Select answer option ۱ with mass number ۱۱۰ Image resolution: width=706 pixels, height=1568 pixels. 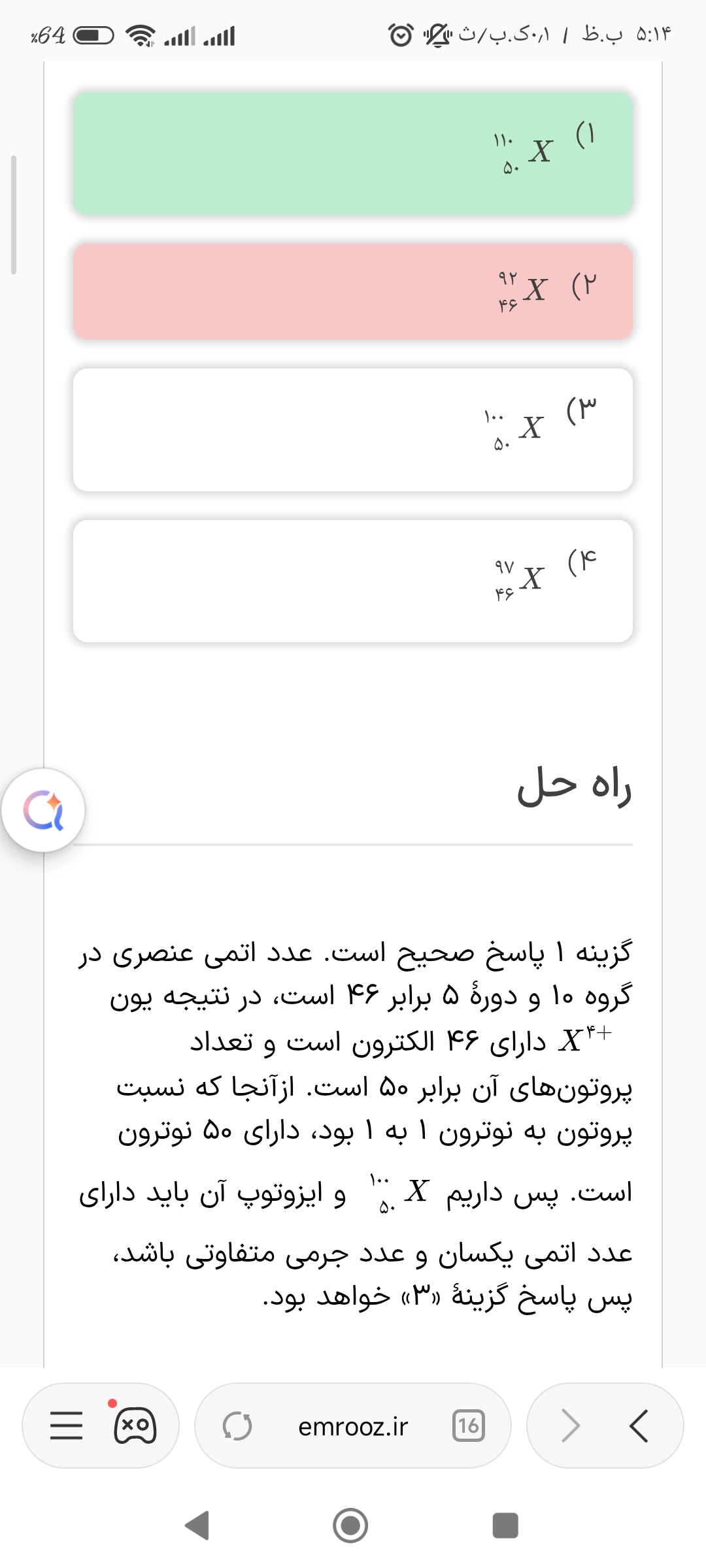[353, 154]
